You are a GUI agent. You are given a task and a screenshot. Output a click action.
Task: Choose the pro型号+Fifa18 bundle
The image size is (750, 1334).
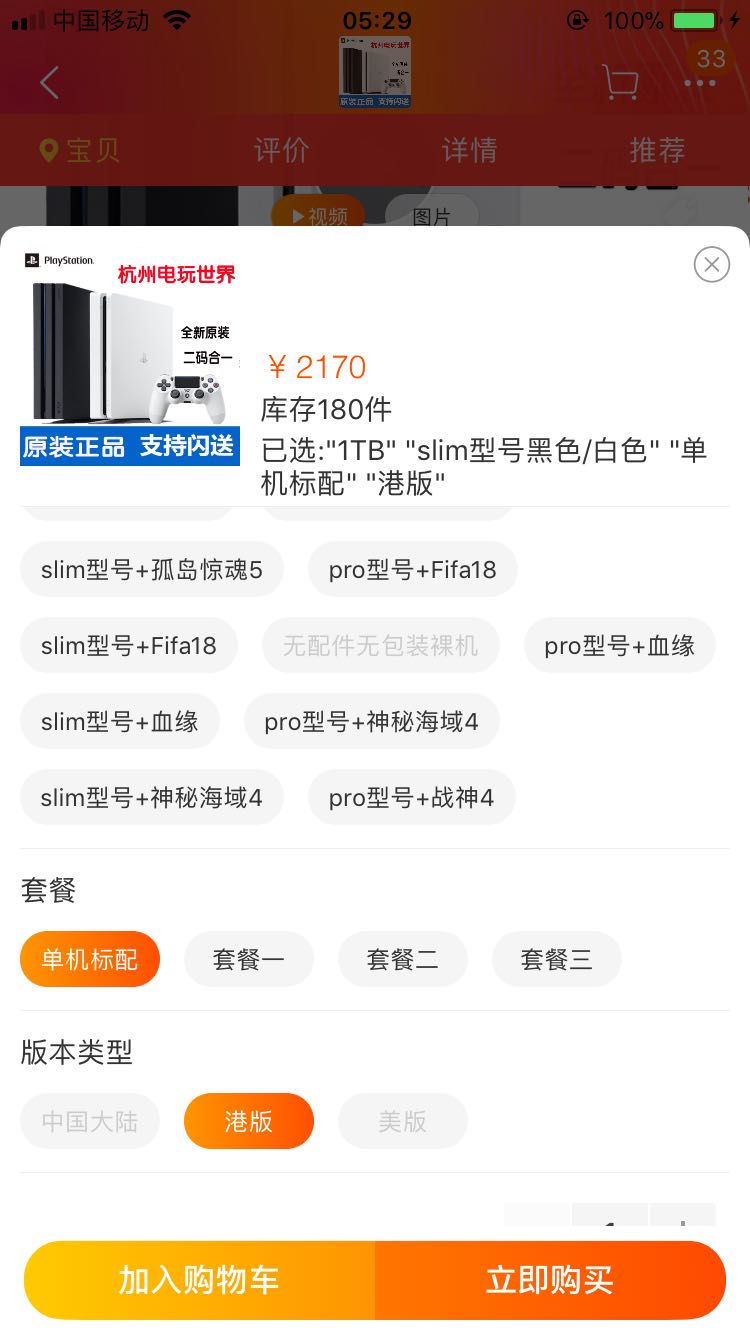(x=412, y=570)
